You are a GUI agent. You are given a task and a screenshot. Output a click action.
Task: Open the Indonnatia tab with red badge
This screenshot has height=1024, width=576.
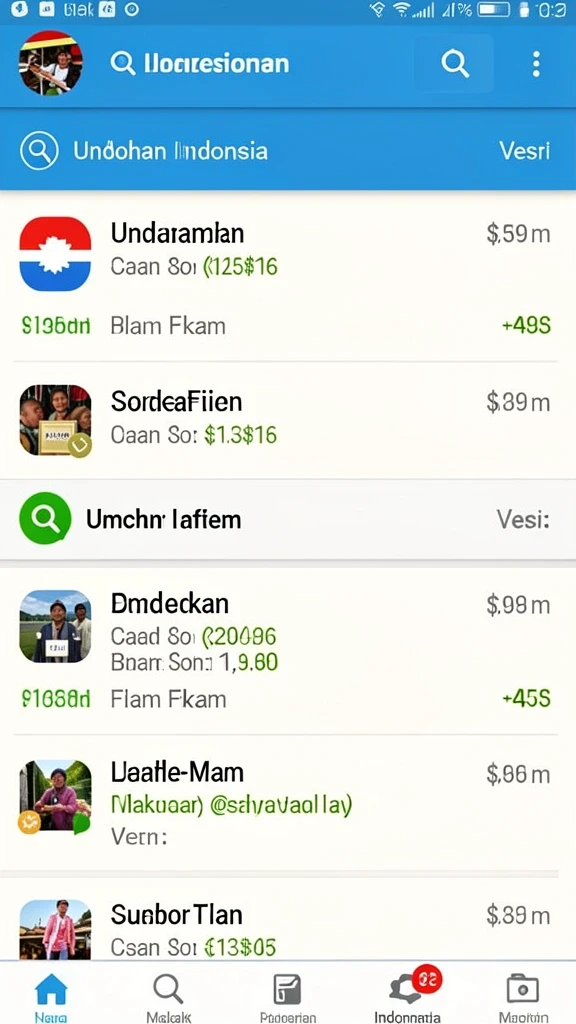(408, 995)
